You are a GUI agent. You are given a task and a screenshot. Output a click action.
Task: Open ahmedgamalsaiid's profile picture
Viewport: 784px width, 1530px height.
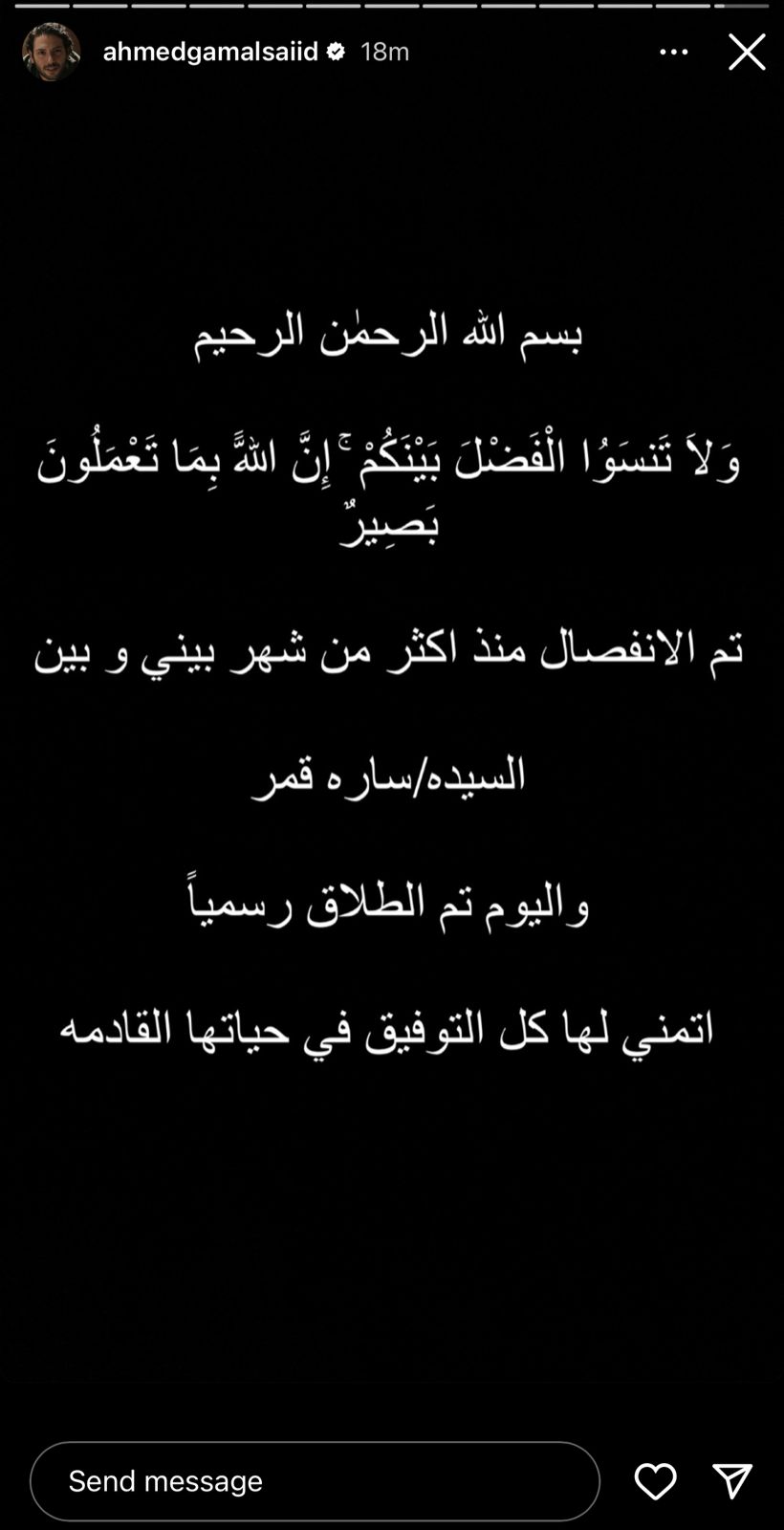(x=51, y=52)
